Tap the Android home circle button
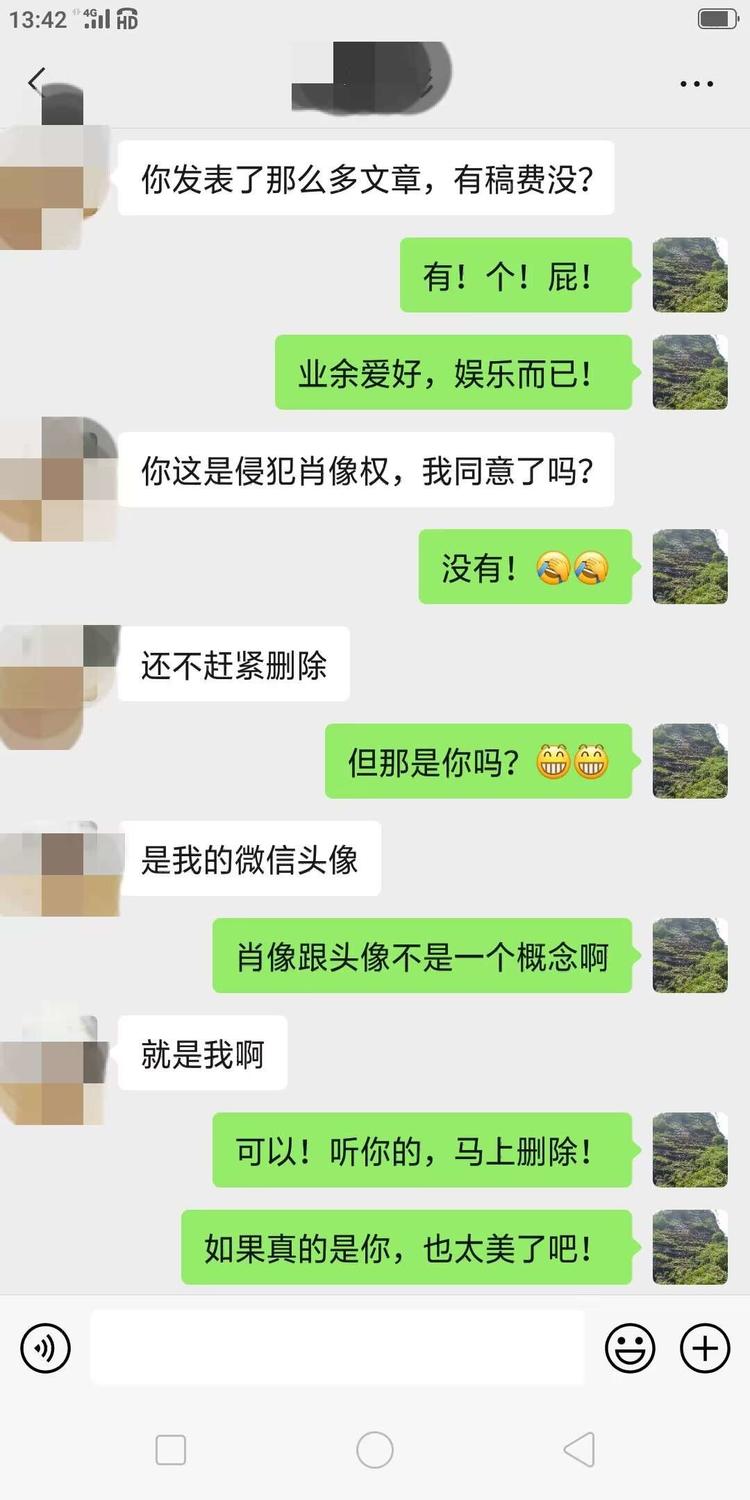 click(x=375, y=1449)
